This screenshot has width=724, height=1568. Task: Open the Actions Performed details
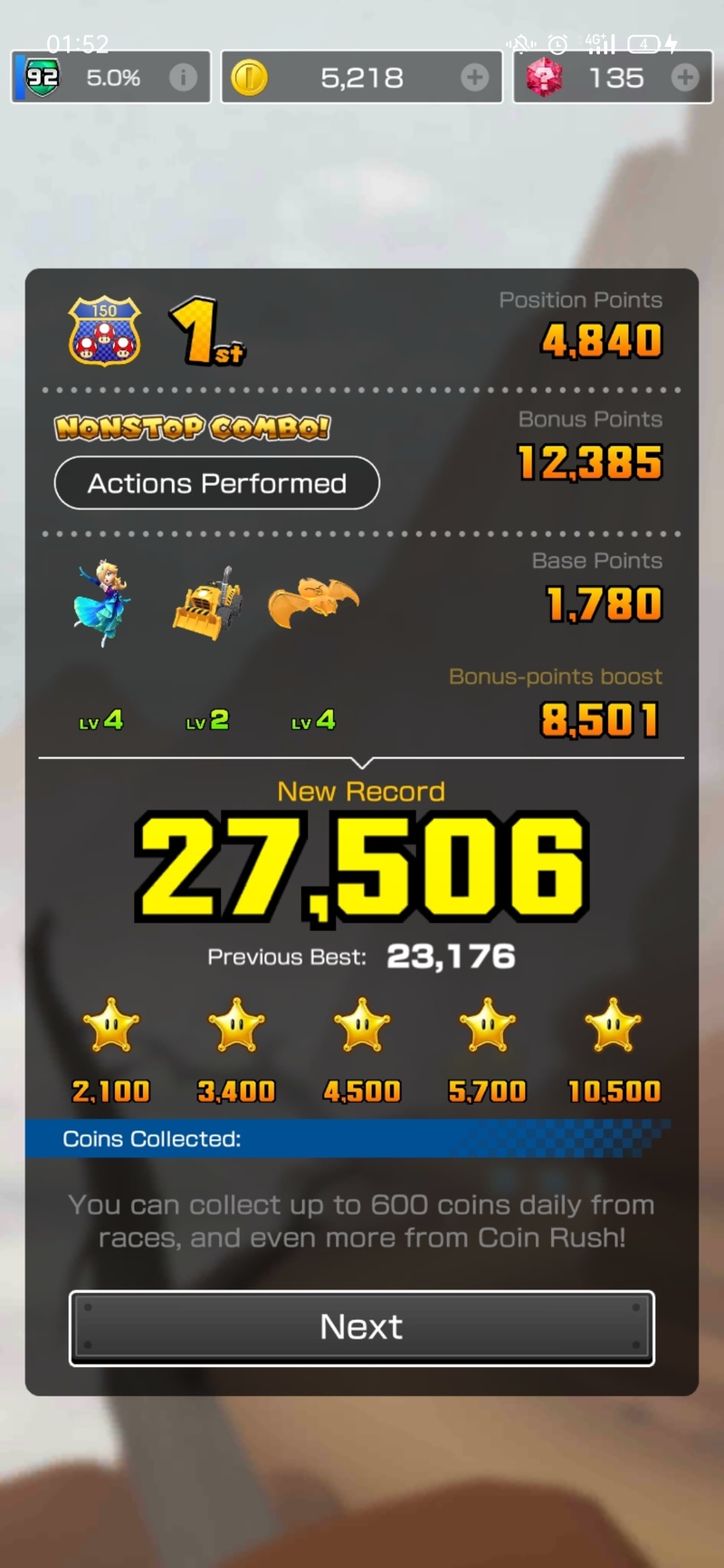(216, 483)
